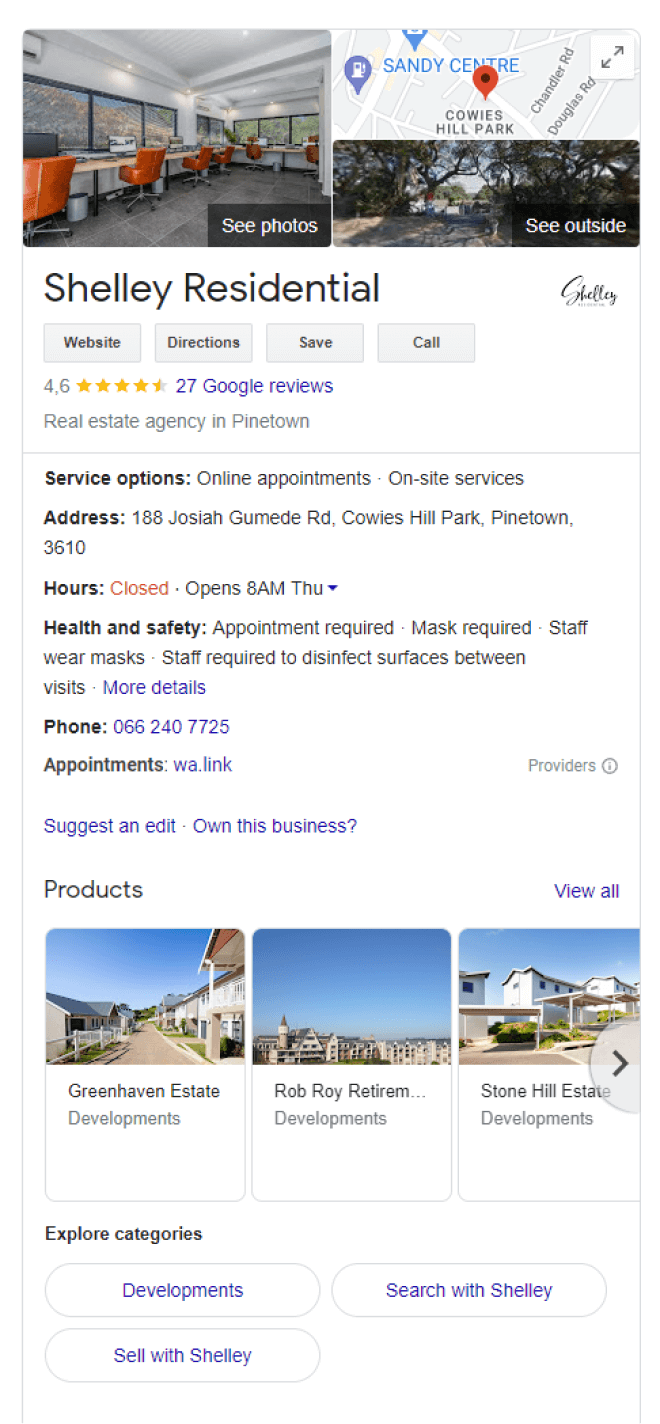Select Sell with Shelley category
The image size is (660, 1424).
coord(182,1355)
